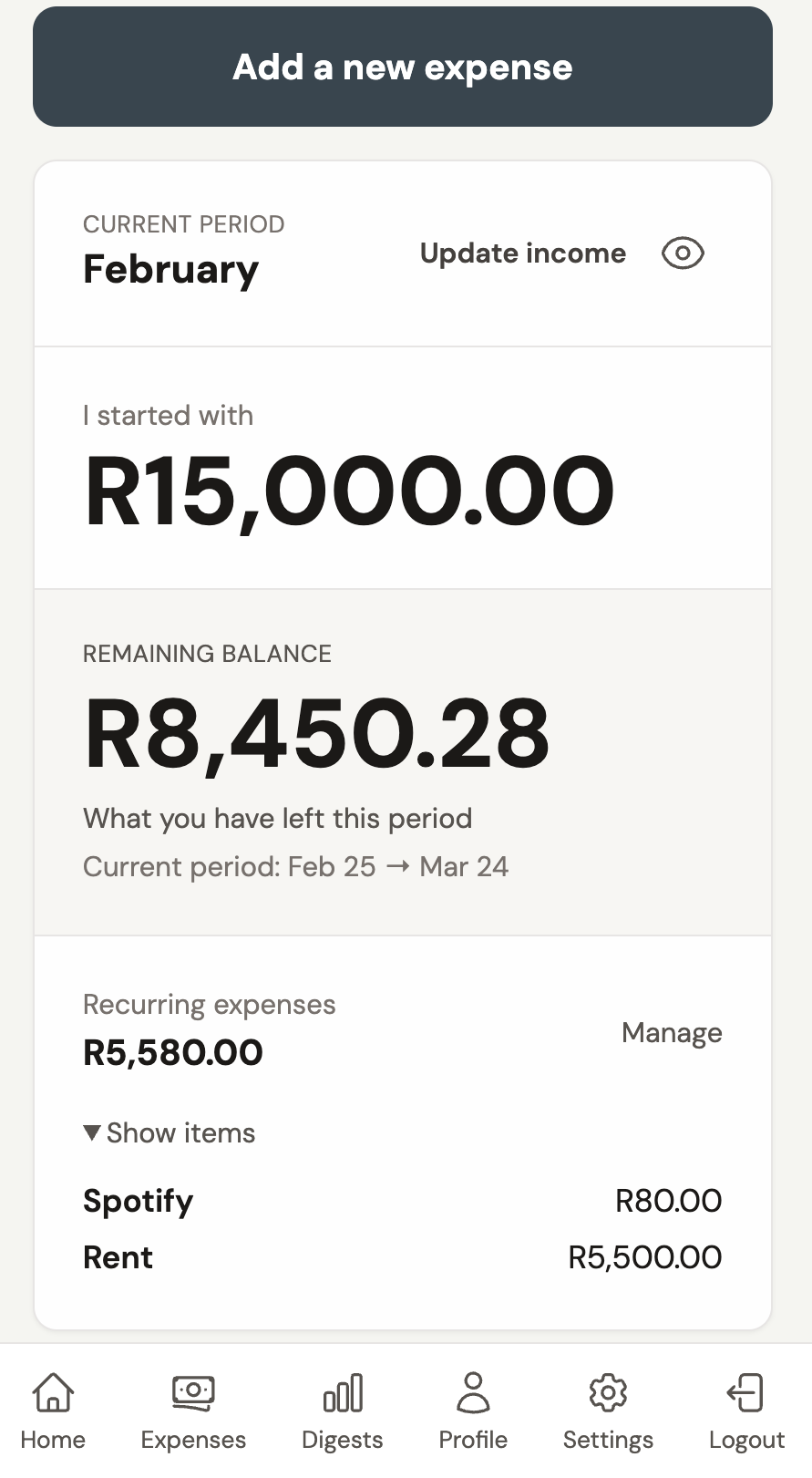This screenshot has width=812, height=1478.
Task: Click the starting amount R15,000.00
Action: [347, 489]
